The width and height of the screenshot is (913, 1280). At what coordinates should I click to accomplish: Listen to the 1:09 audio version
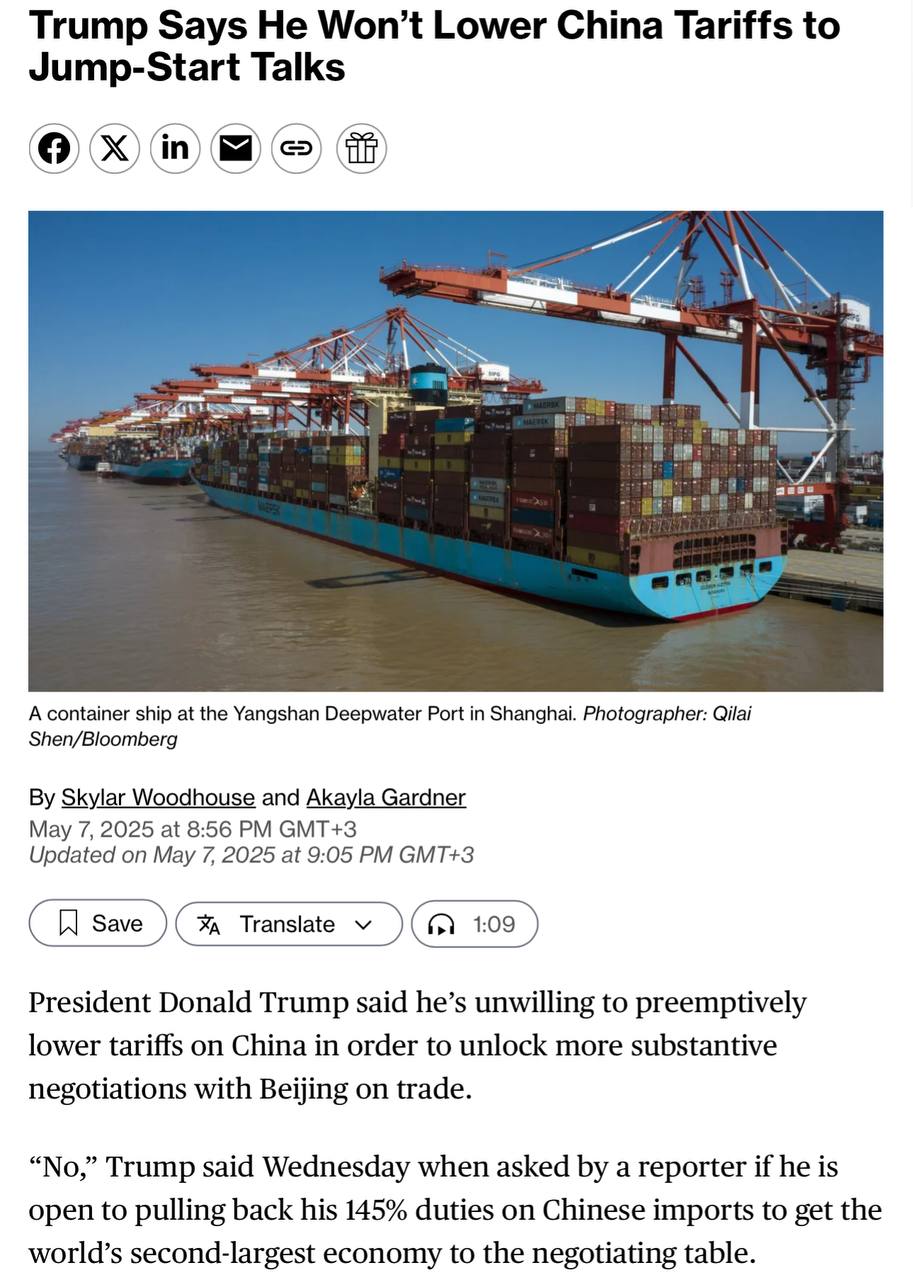474,924
